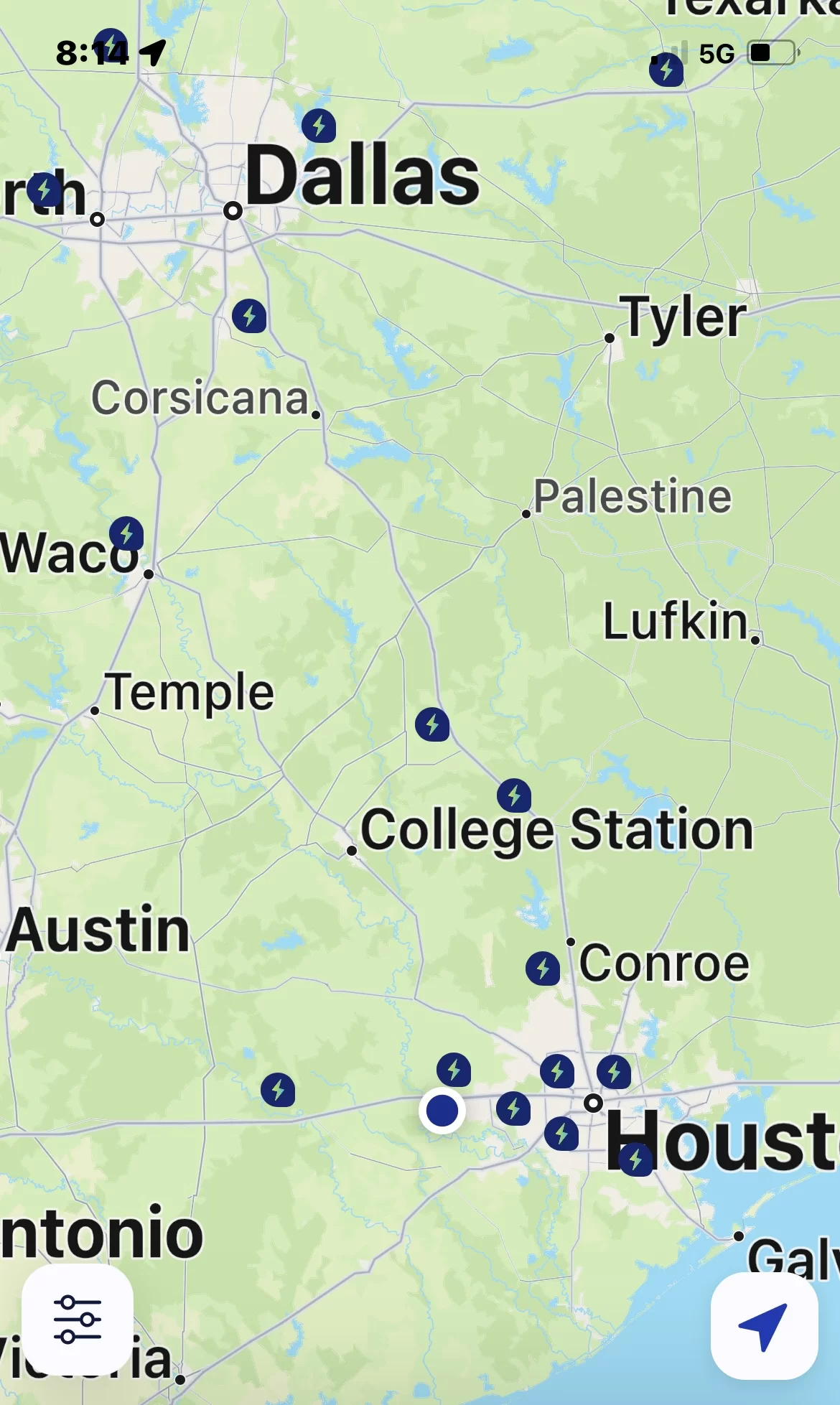840x1405 pixels.
Task: Tap the charger pin near Texarkana
Action: coord(666,70)
